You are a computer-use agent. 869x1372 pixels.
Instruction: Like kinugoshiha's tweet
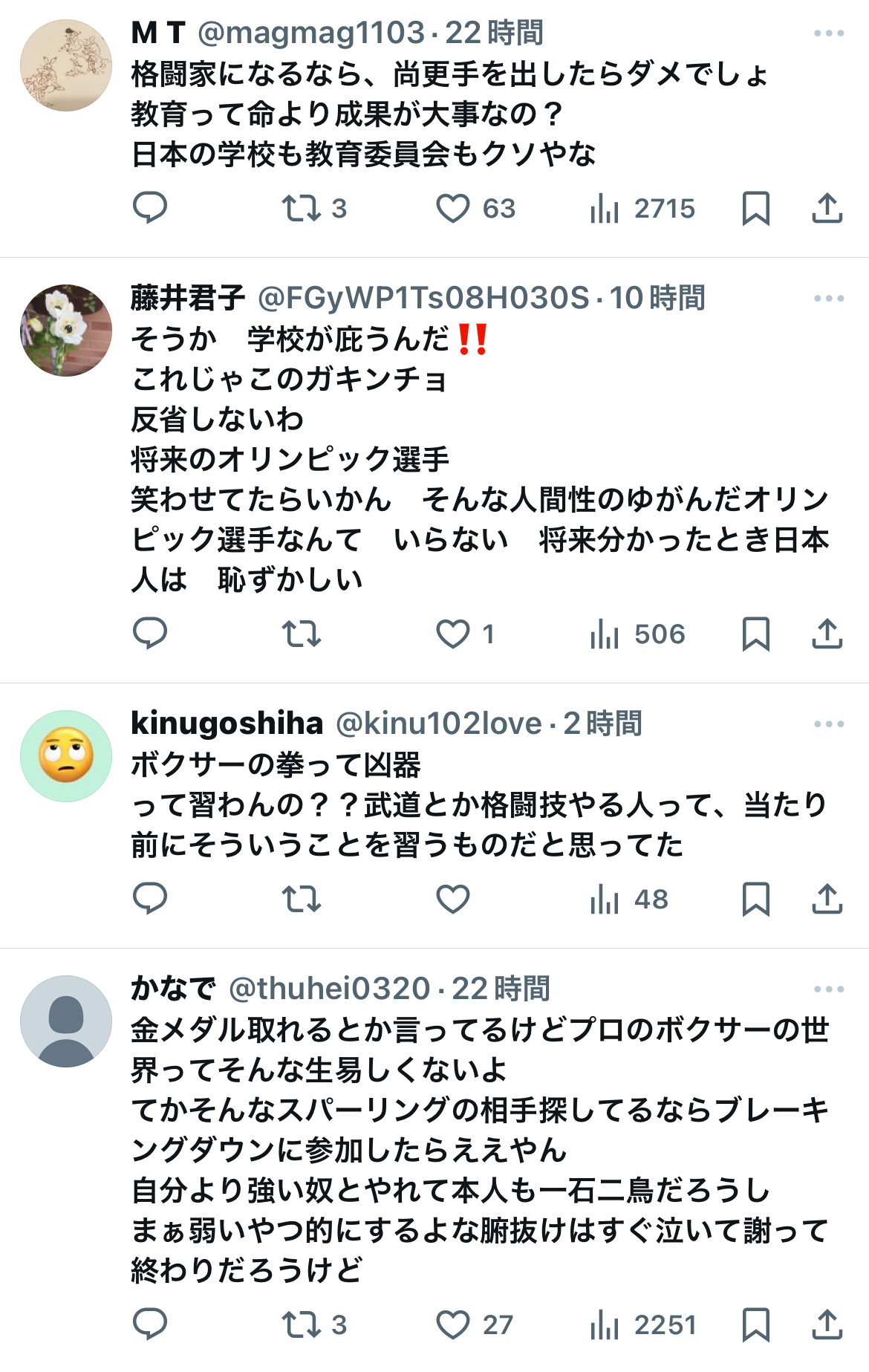452,899
